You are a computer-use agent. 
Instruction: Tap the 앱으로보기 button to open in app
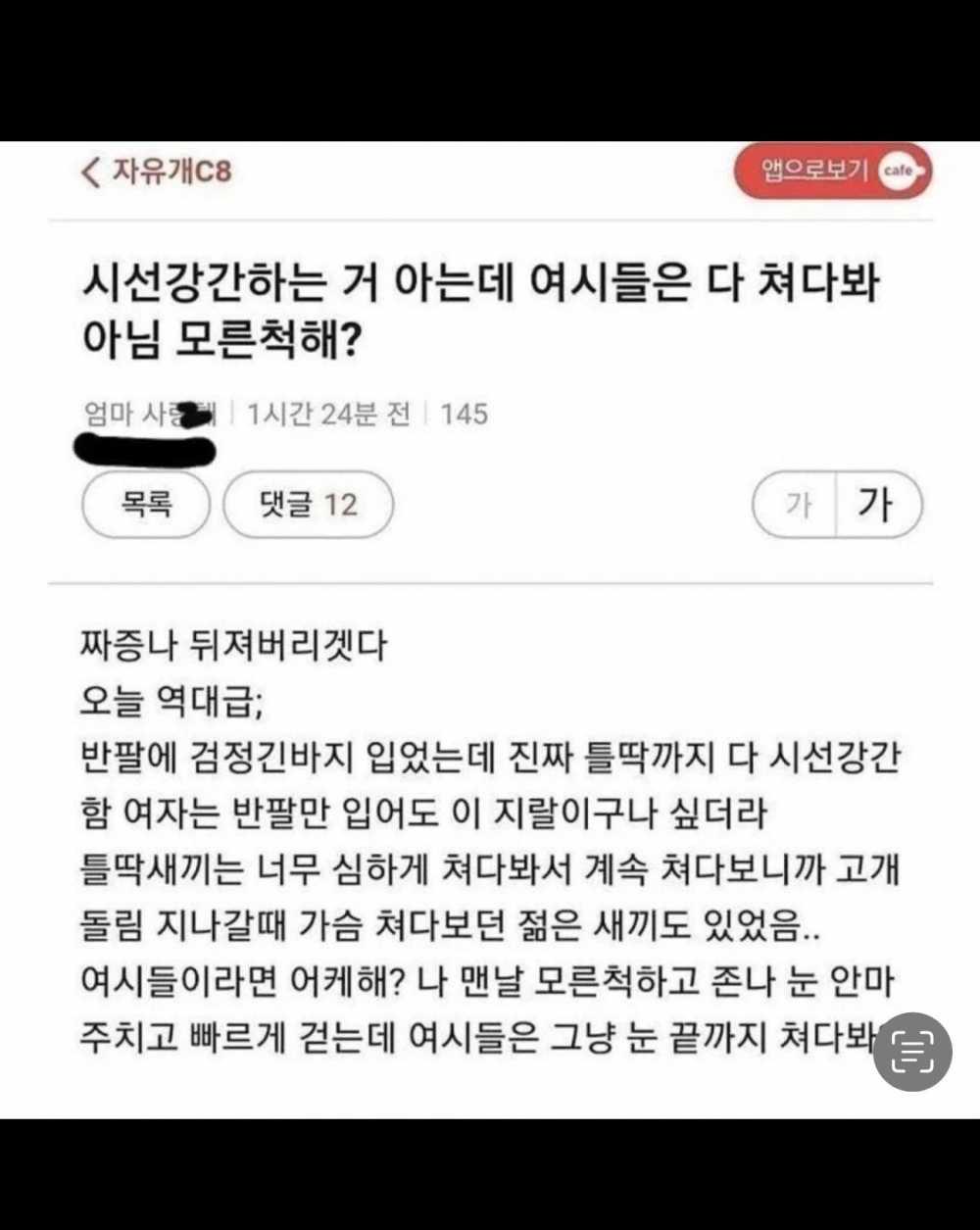click(x=832, y=172)
